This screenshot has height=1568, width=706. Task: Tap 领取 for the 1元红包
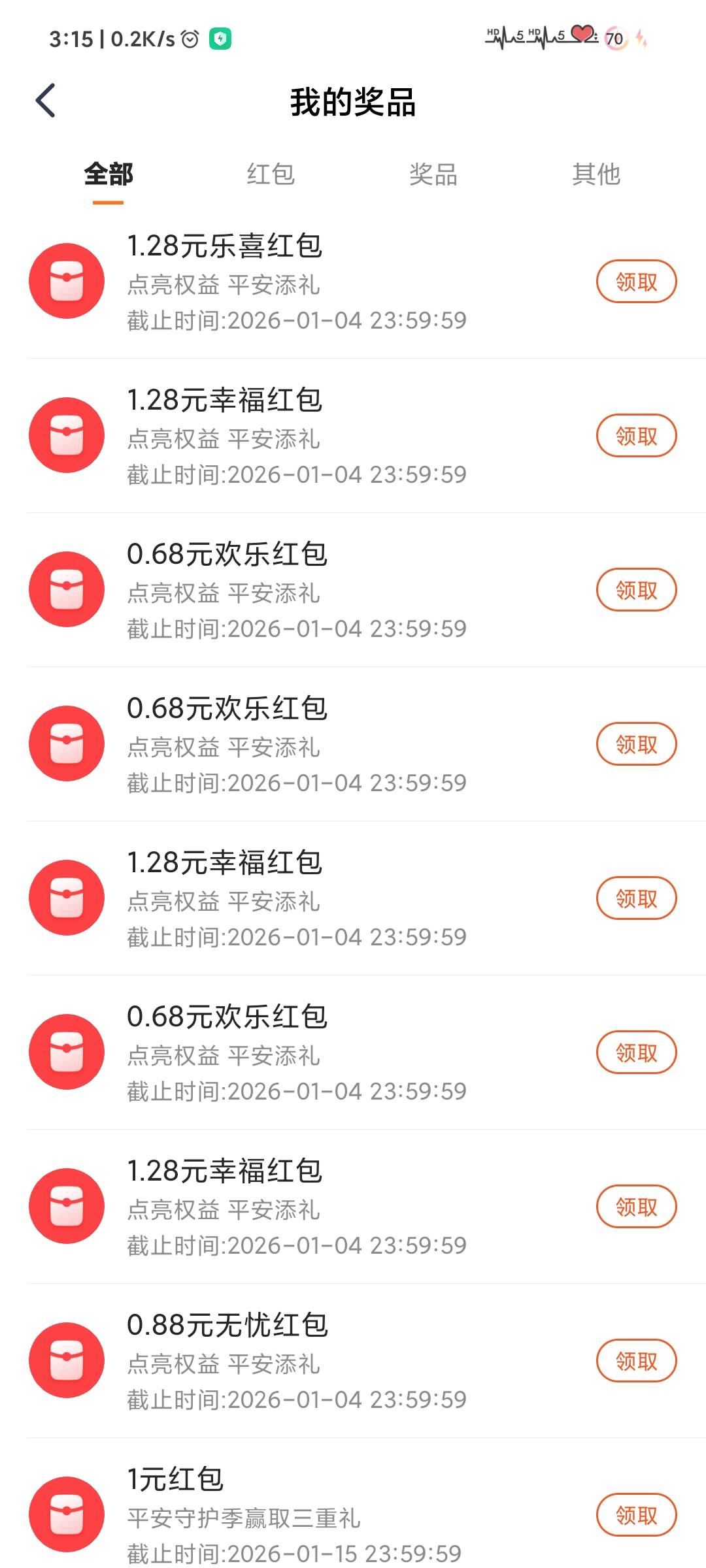click(636, 1515)
